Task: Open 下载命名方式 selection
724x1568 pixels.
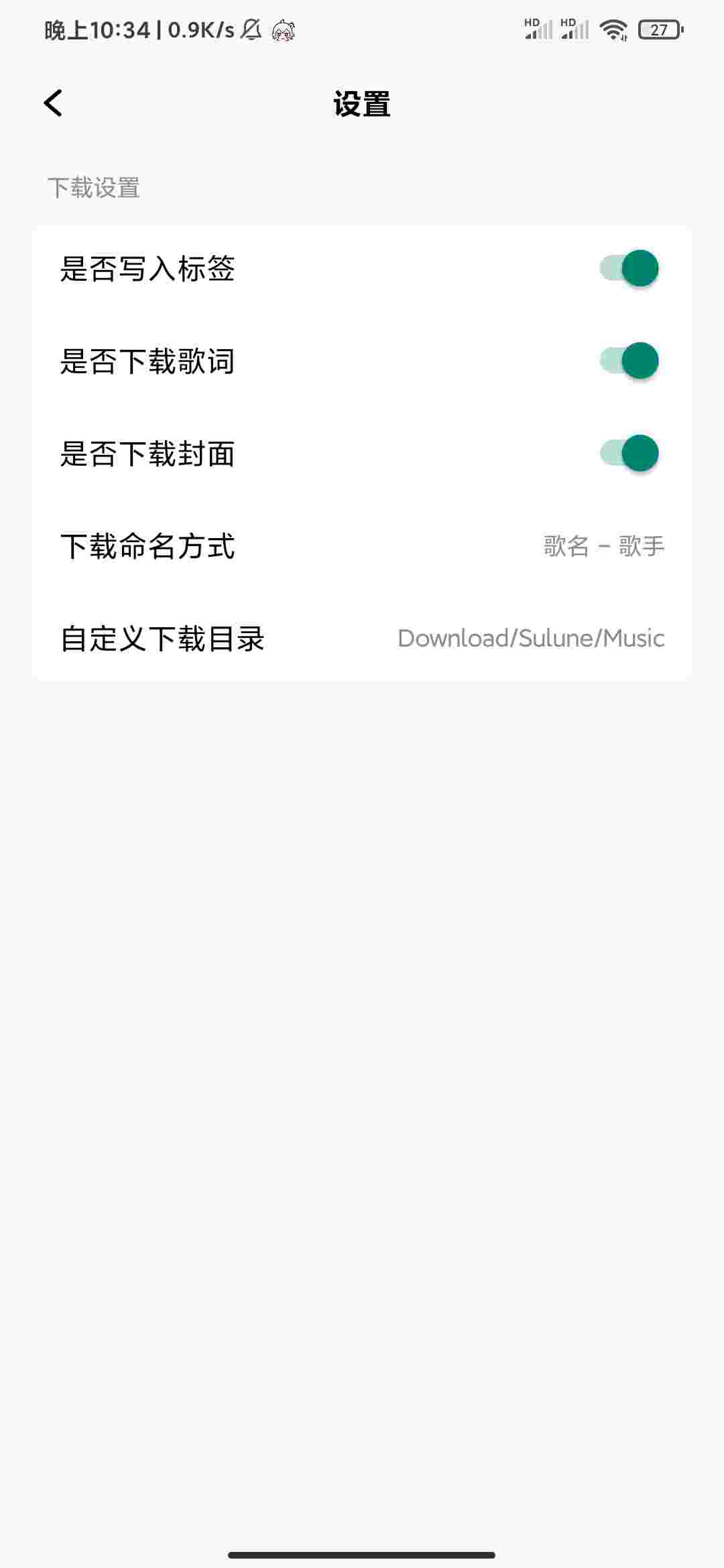Action: [362, 546]
